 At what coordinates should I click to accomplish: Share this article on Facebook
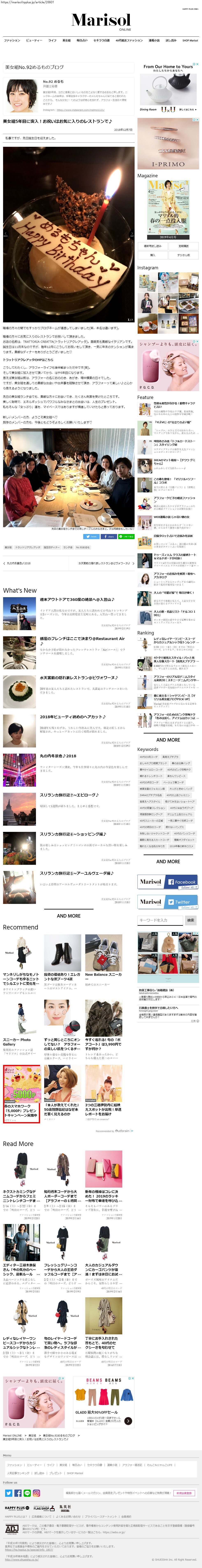(x=109, y=536)
